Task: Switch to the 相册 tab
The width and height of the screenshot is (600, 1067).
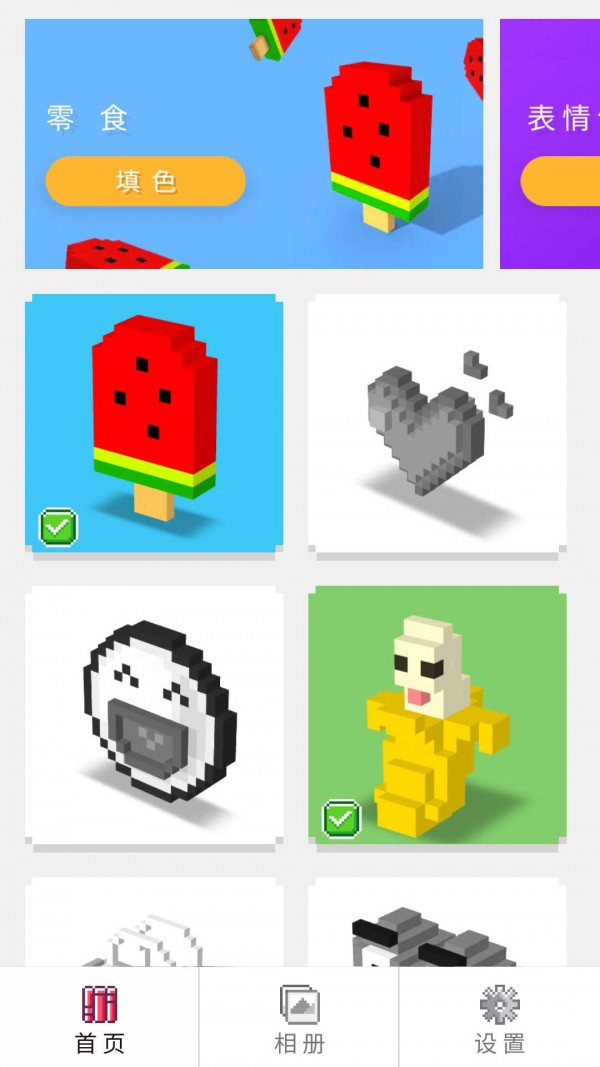Action: point(299,1018)
